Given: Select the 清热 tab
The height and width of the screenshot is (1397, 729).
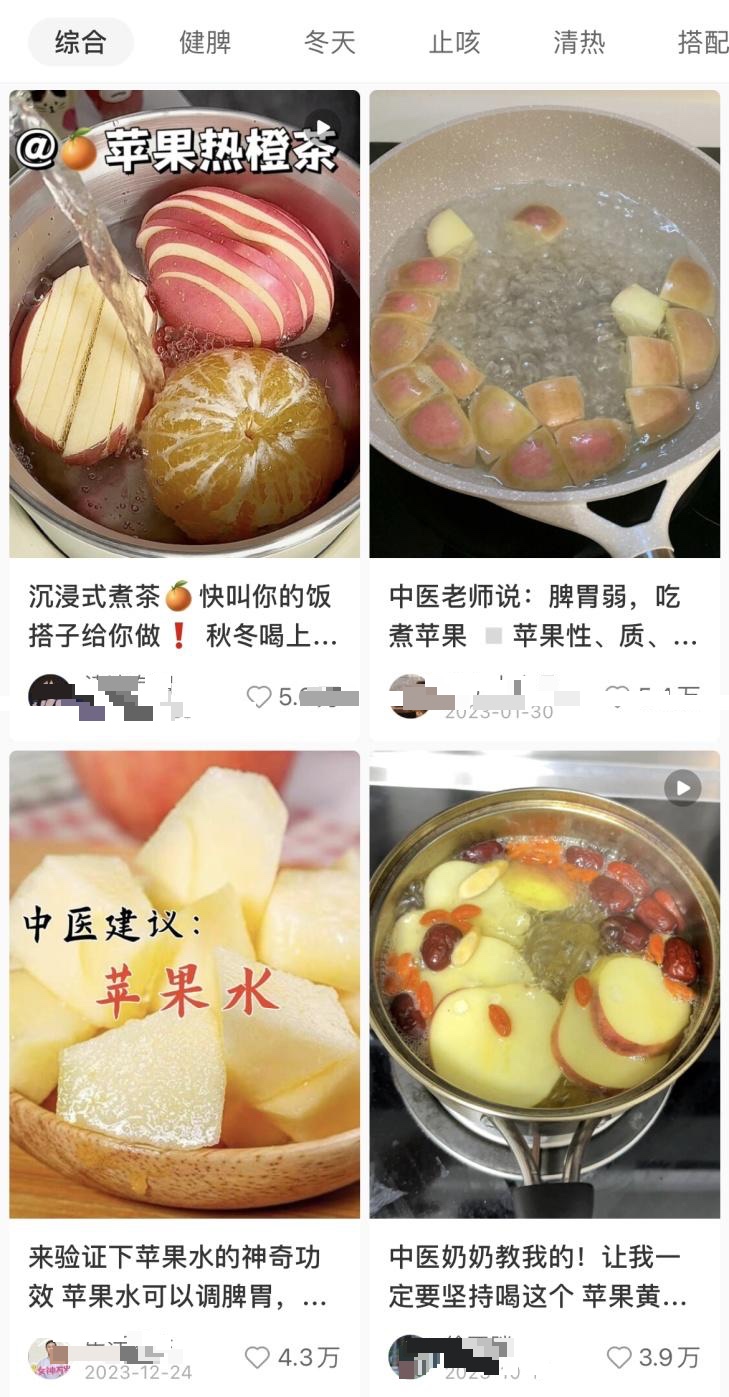Looking at the screenshot, I should (579, 42).
